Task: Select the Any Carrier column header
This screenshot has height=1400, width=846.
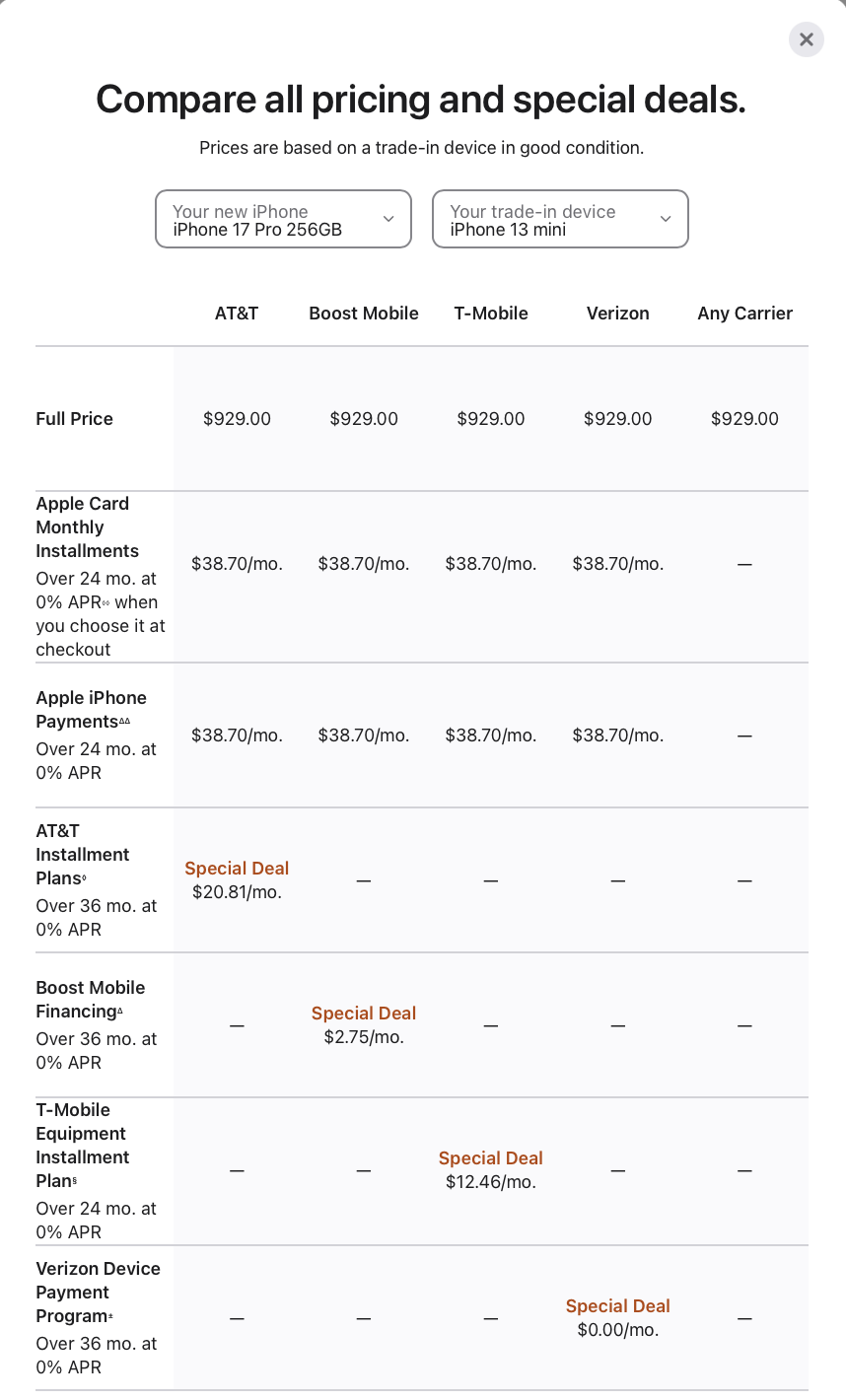Action: [x=744, y=314]
